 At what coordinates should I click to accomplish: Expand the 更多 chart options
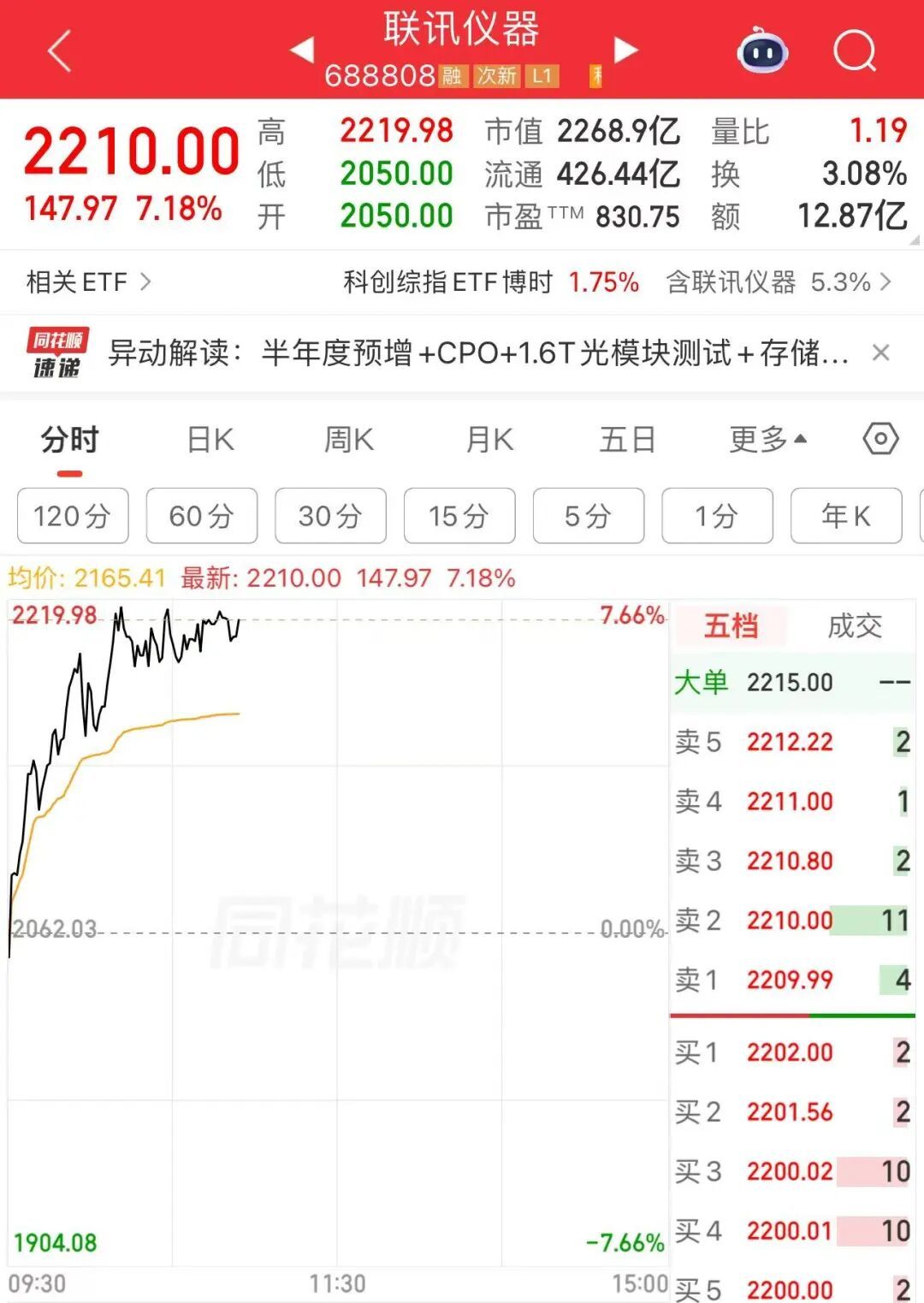tap(767, 440)
